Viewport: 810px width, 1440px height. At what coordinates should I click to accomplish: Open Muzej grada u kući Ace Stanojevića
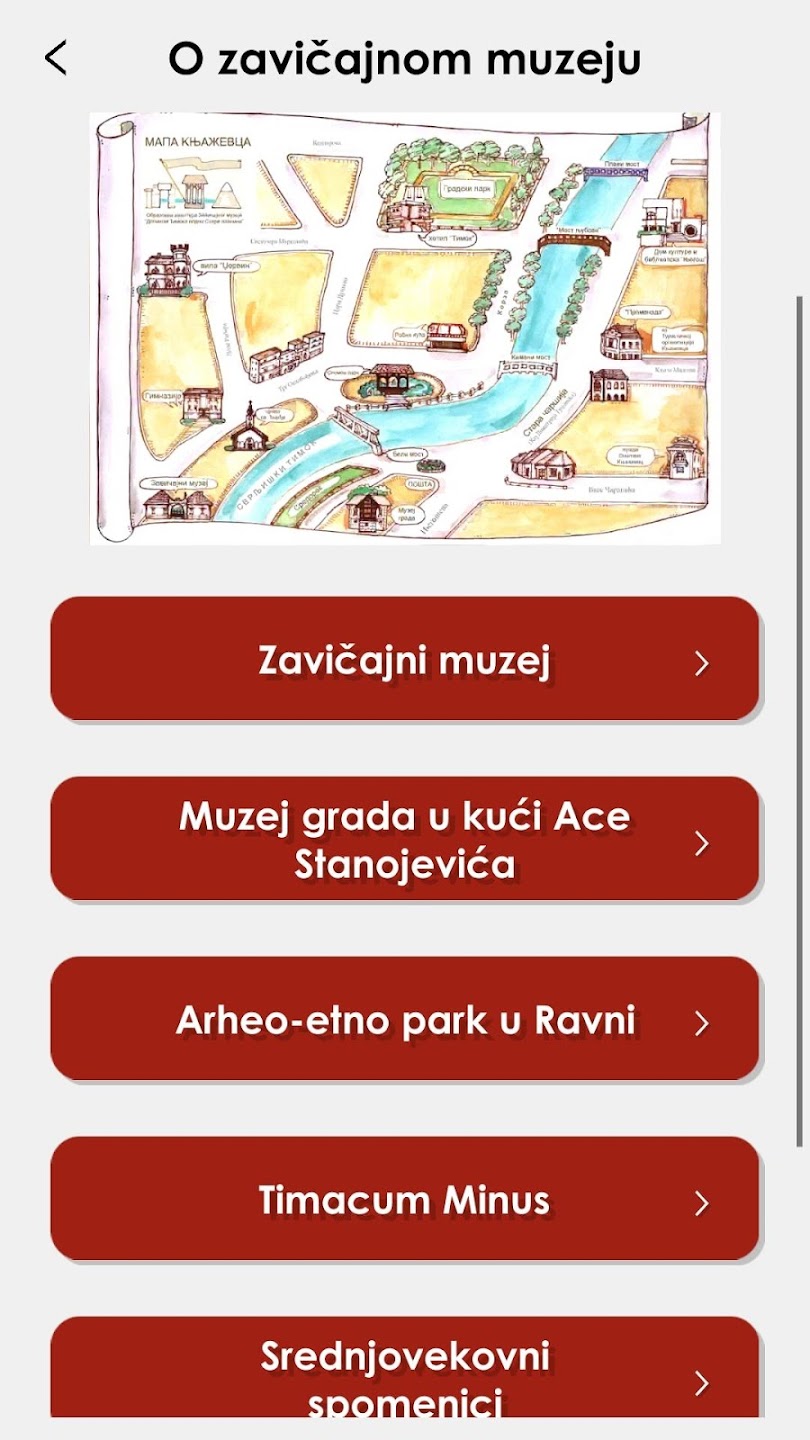coord(405,840)
